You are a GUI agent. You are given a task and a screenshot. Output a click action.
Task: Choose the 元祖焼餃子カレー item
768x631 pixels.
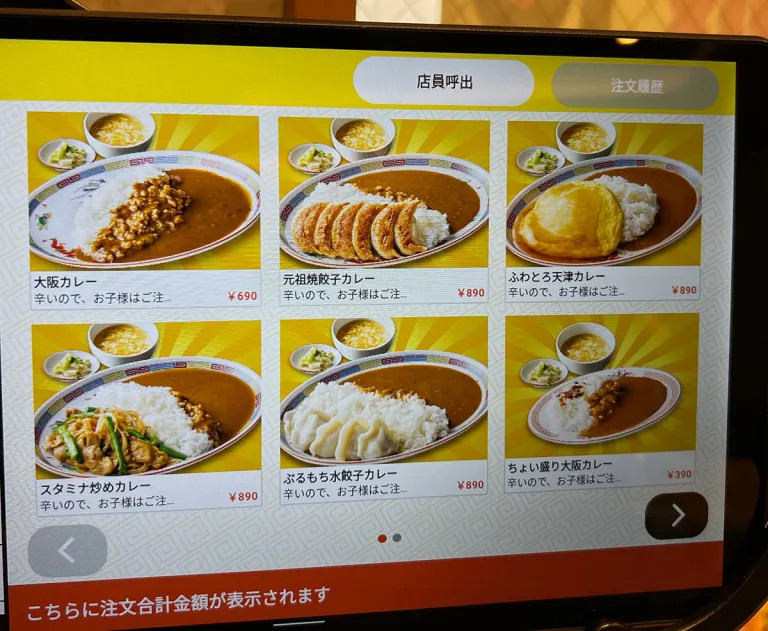pyautogui.click(x=384, y=210)
